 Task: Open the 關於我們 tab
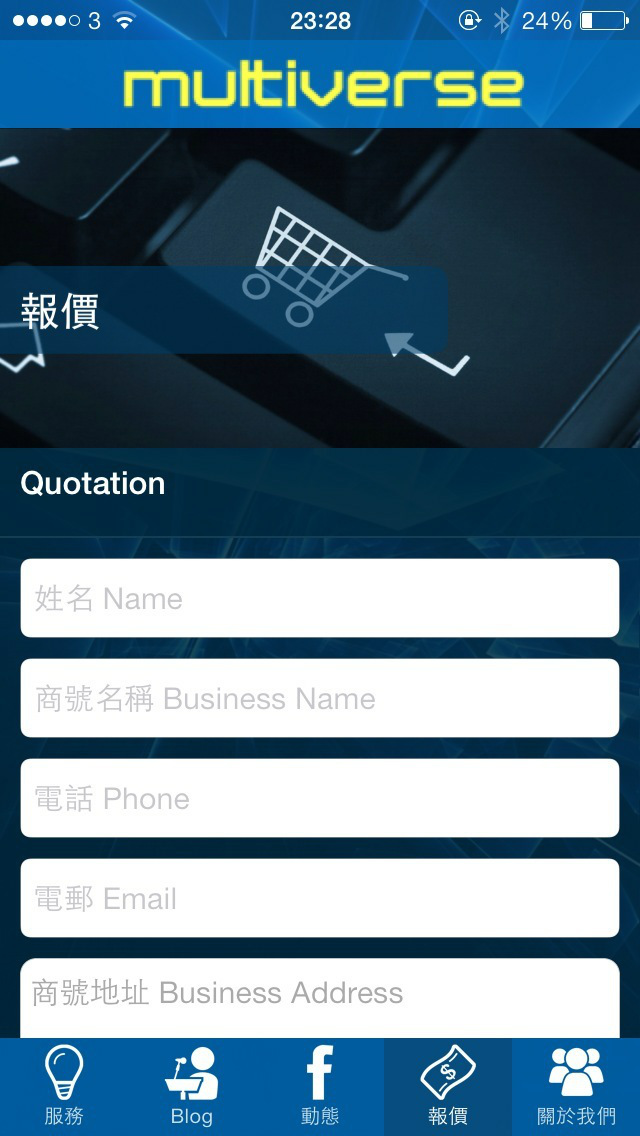click(576, 1087)
